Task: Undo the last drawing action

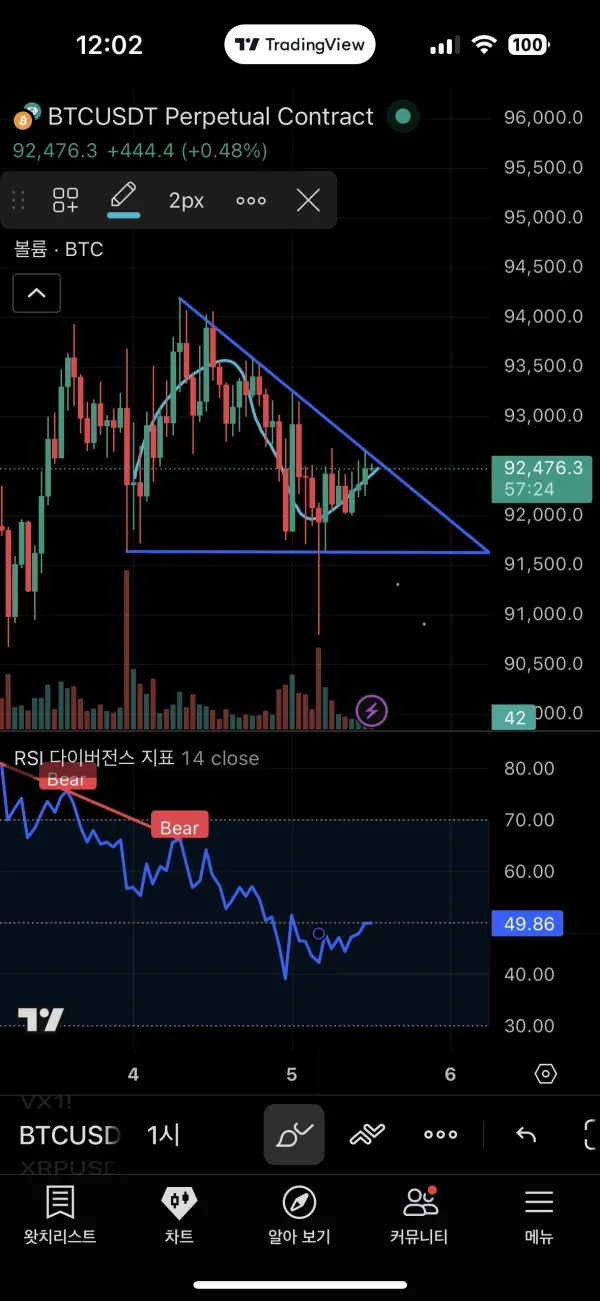Action: tap(526, 1134)
